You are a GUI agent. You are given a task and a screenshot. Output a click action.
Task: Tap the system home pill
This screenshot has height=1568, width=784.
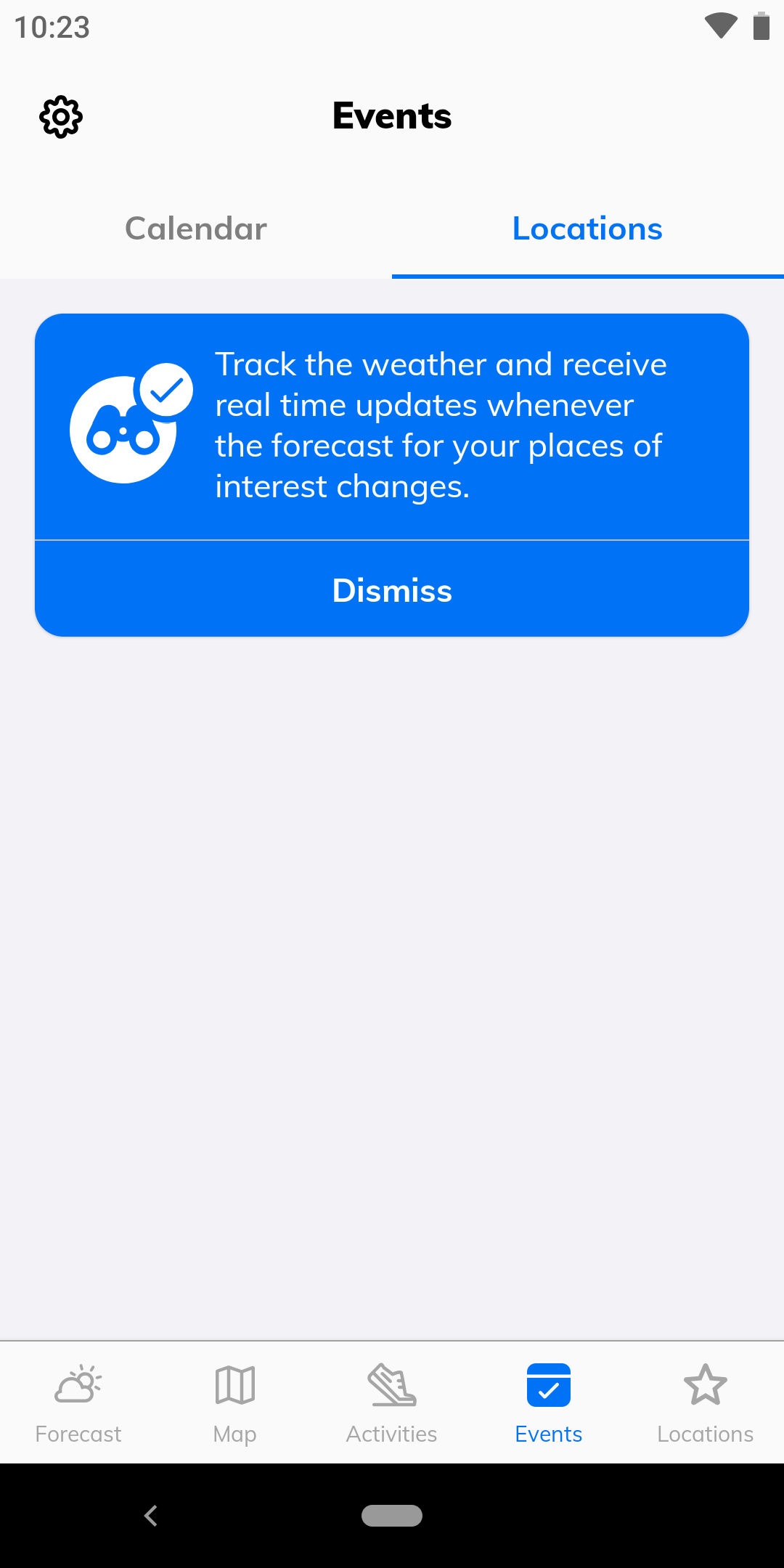(x=392, y=1516)
